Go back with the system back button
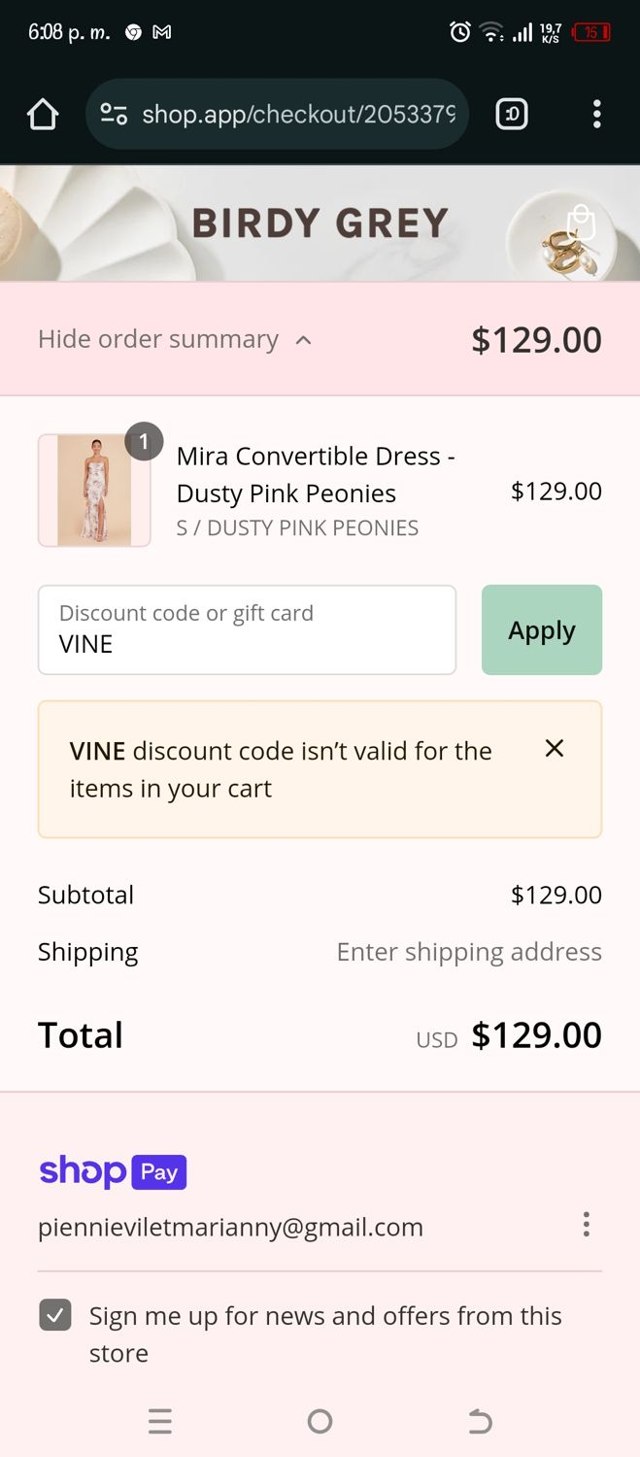Screen dimensions: 640x1457 click(480, 1421)
